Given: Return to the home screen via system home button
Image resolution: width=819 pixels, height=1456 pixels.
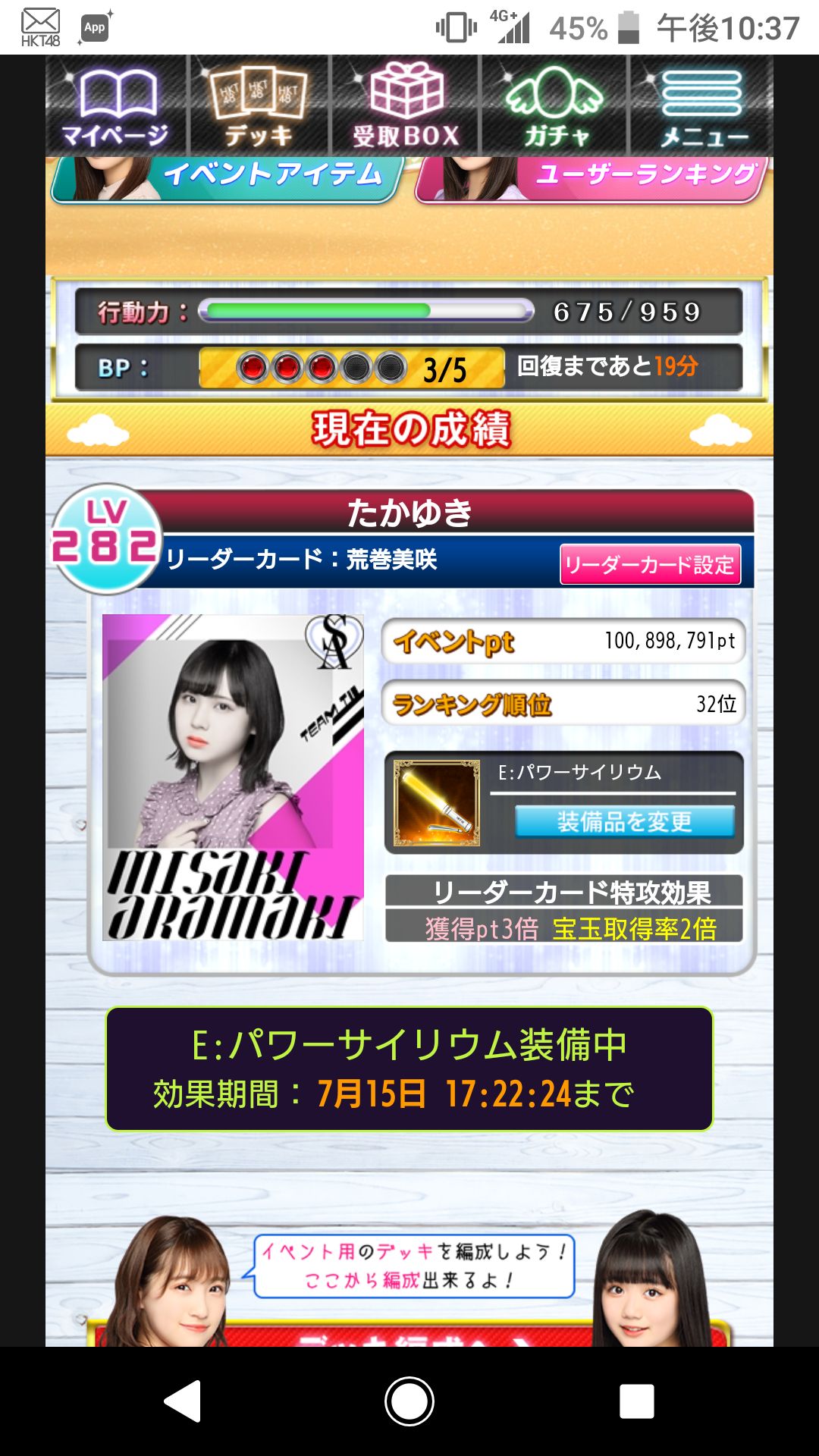Looking at the screenshot, I should 409,1401.
